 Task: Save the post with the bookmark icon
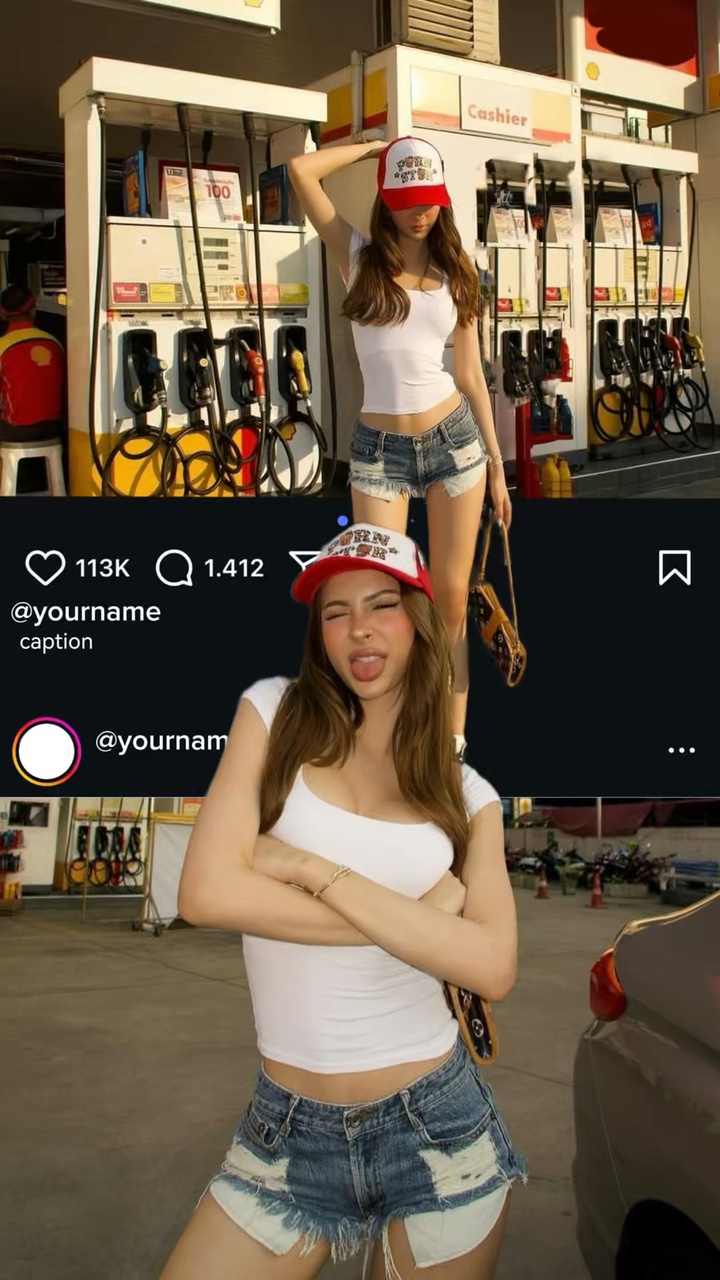click(x=676, y=566)
